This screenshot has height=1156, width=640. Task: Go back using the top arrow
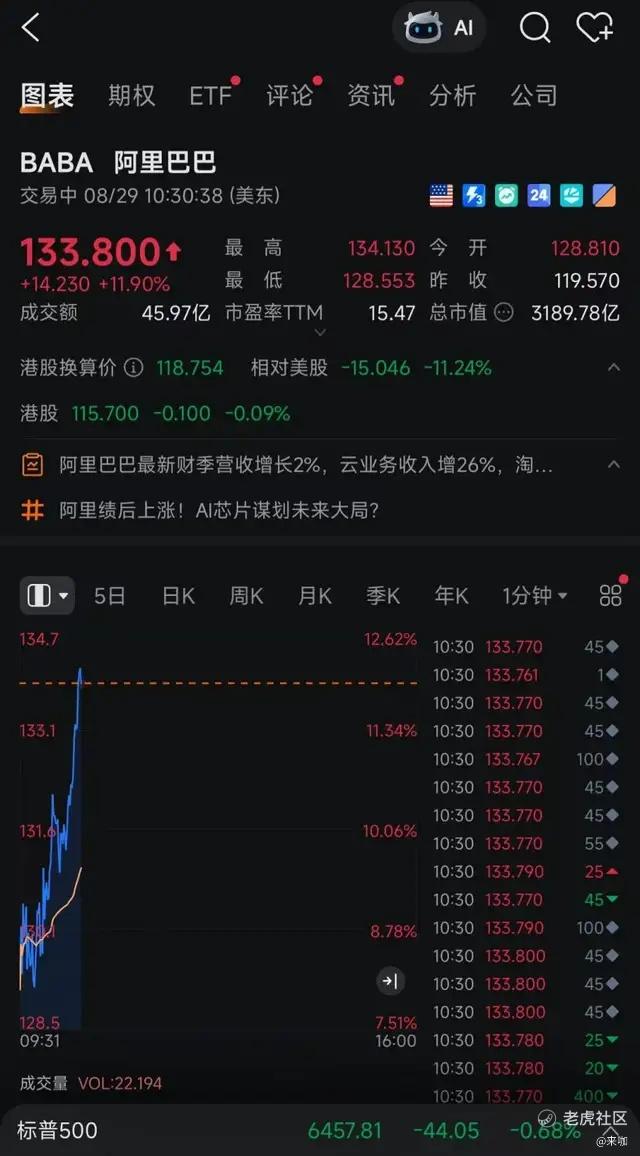pyautogui.click(x=30, y=28)
